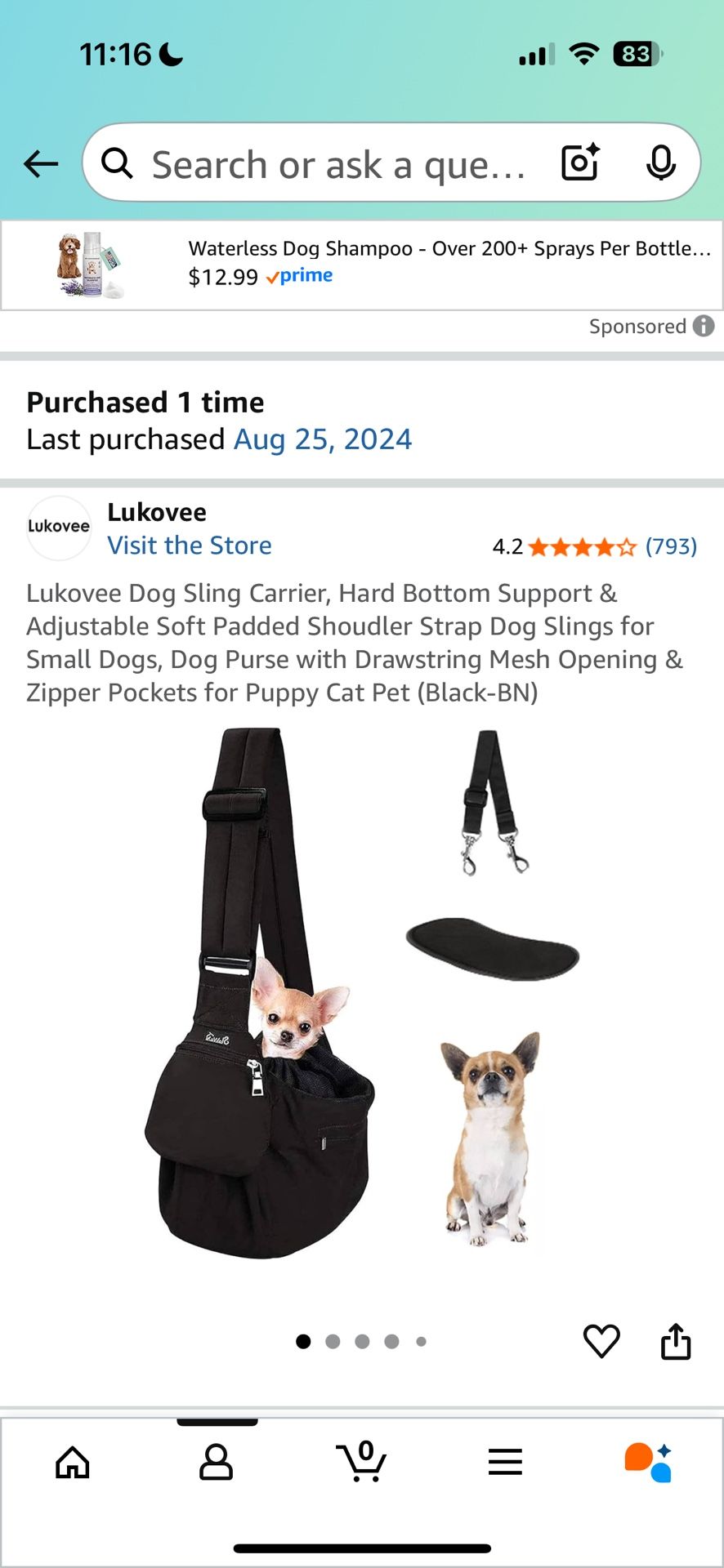
Task: Open camera lens search
Action: (x=580, y=163)
